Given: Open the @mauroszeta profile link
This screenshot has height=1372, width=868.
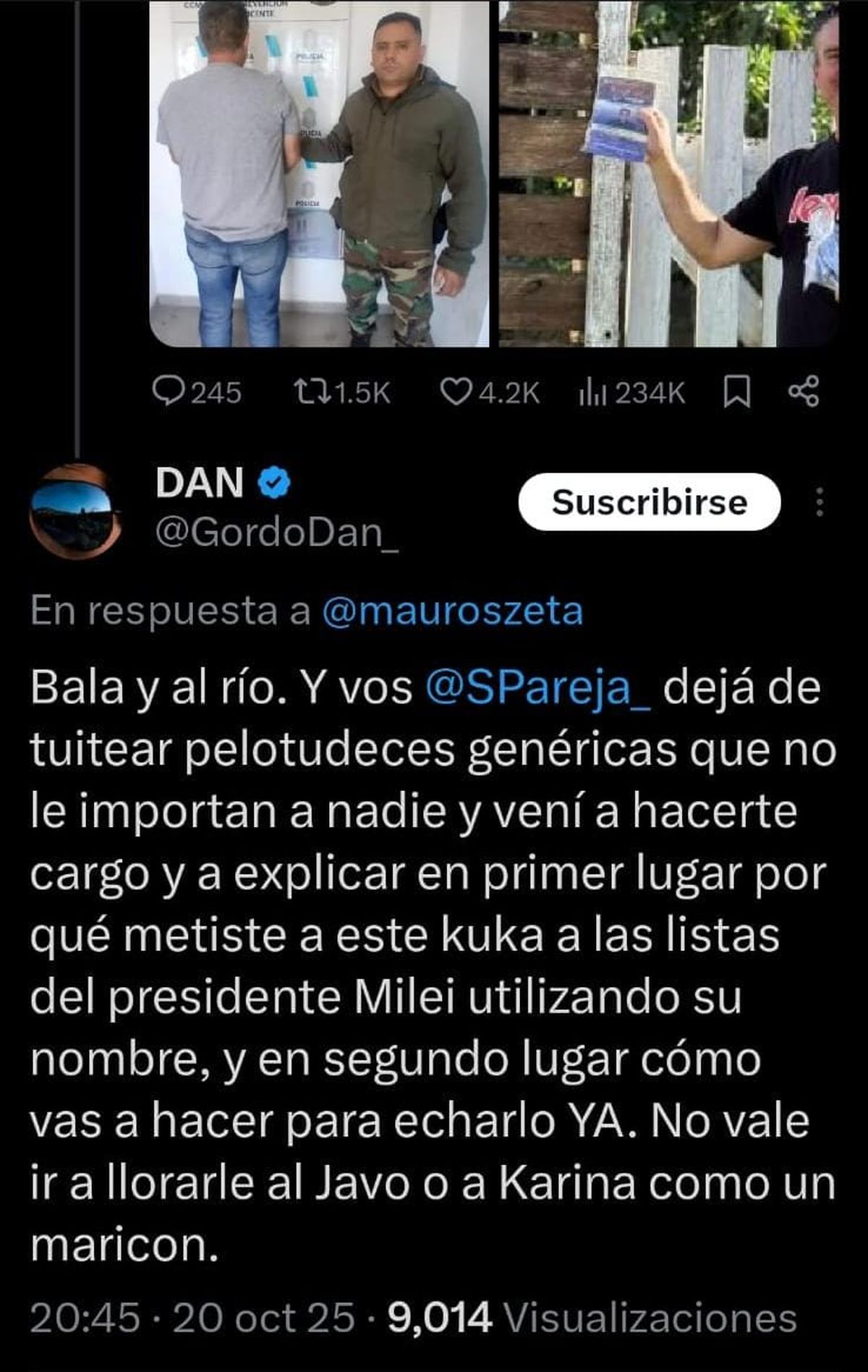Looking at the screenshot, I should point(452,611).
